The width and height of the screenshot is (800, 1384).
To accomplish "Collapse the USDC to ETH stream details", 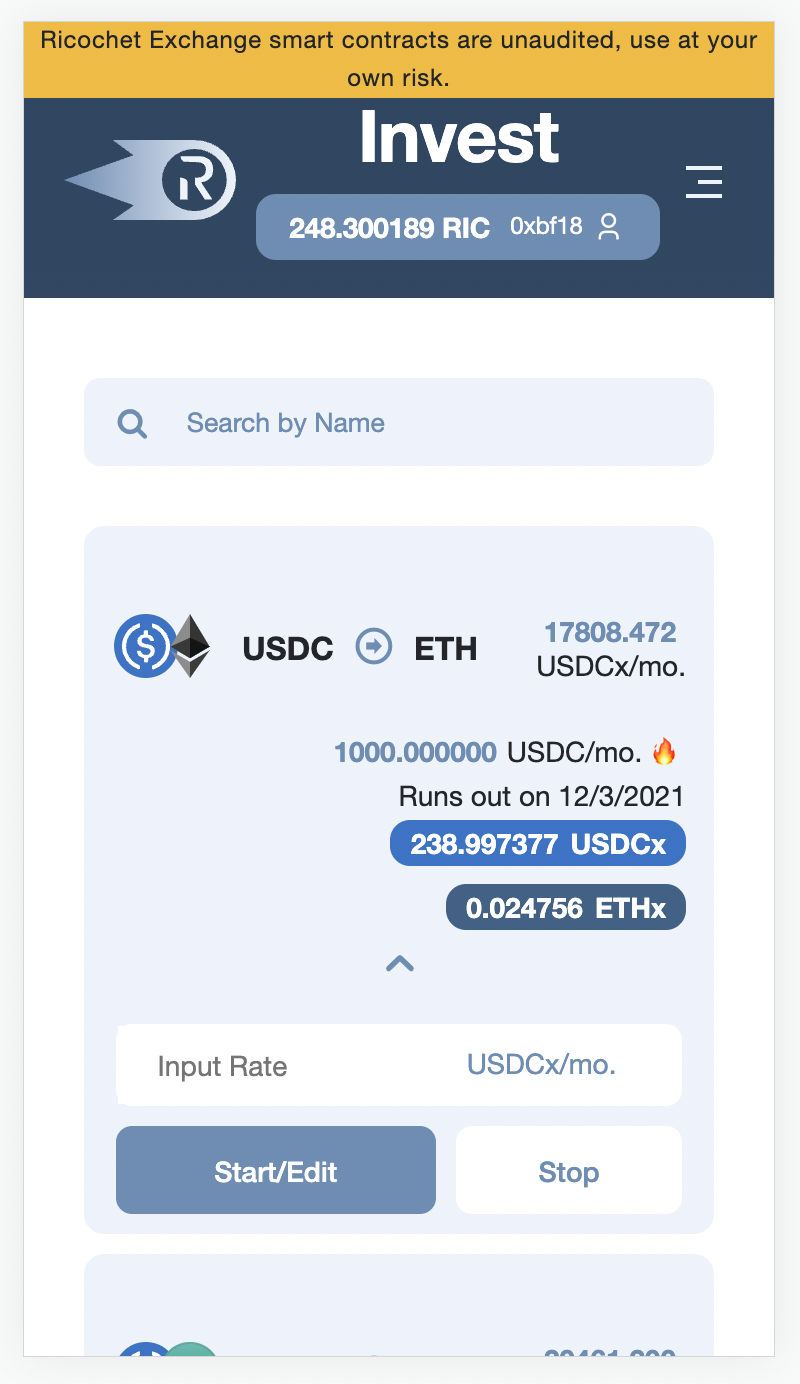I will coord(400,963).
